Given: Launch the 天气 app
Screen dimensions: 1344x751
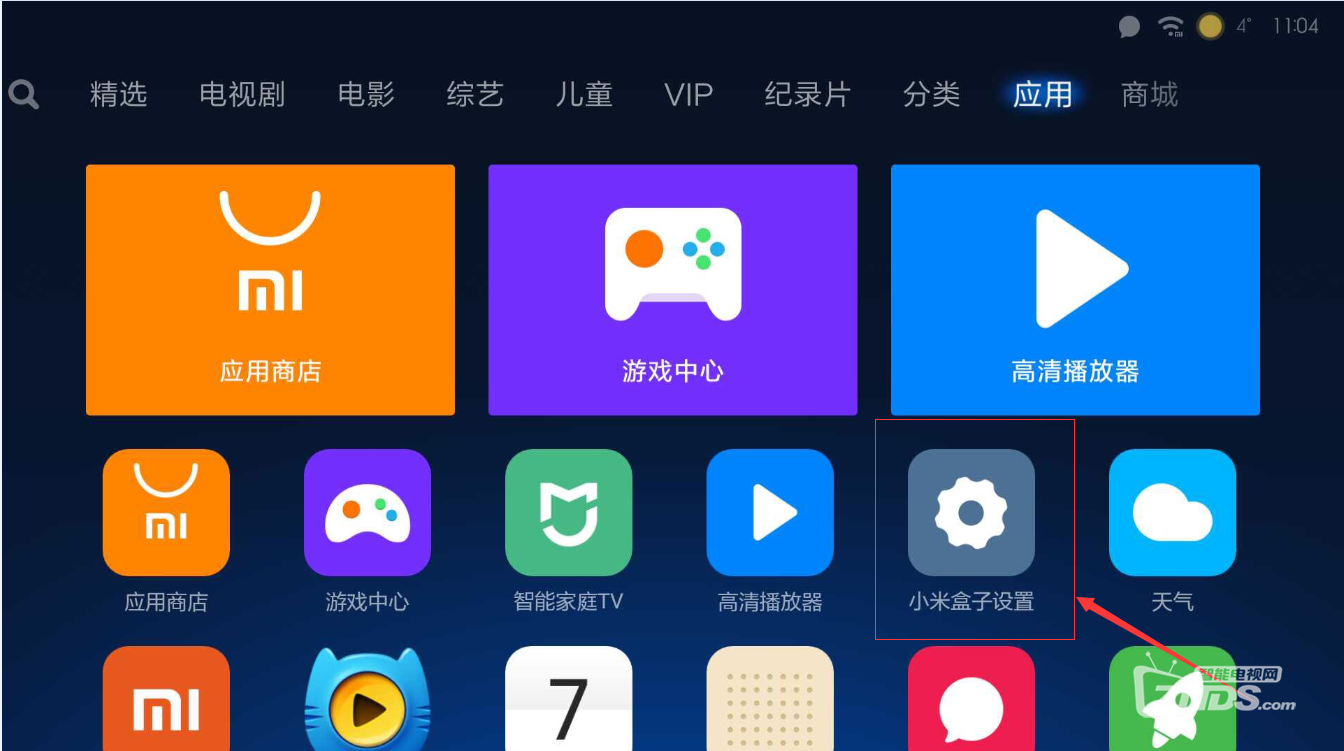Looking at the screenshot, I should click(x=1172, y=513).
